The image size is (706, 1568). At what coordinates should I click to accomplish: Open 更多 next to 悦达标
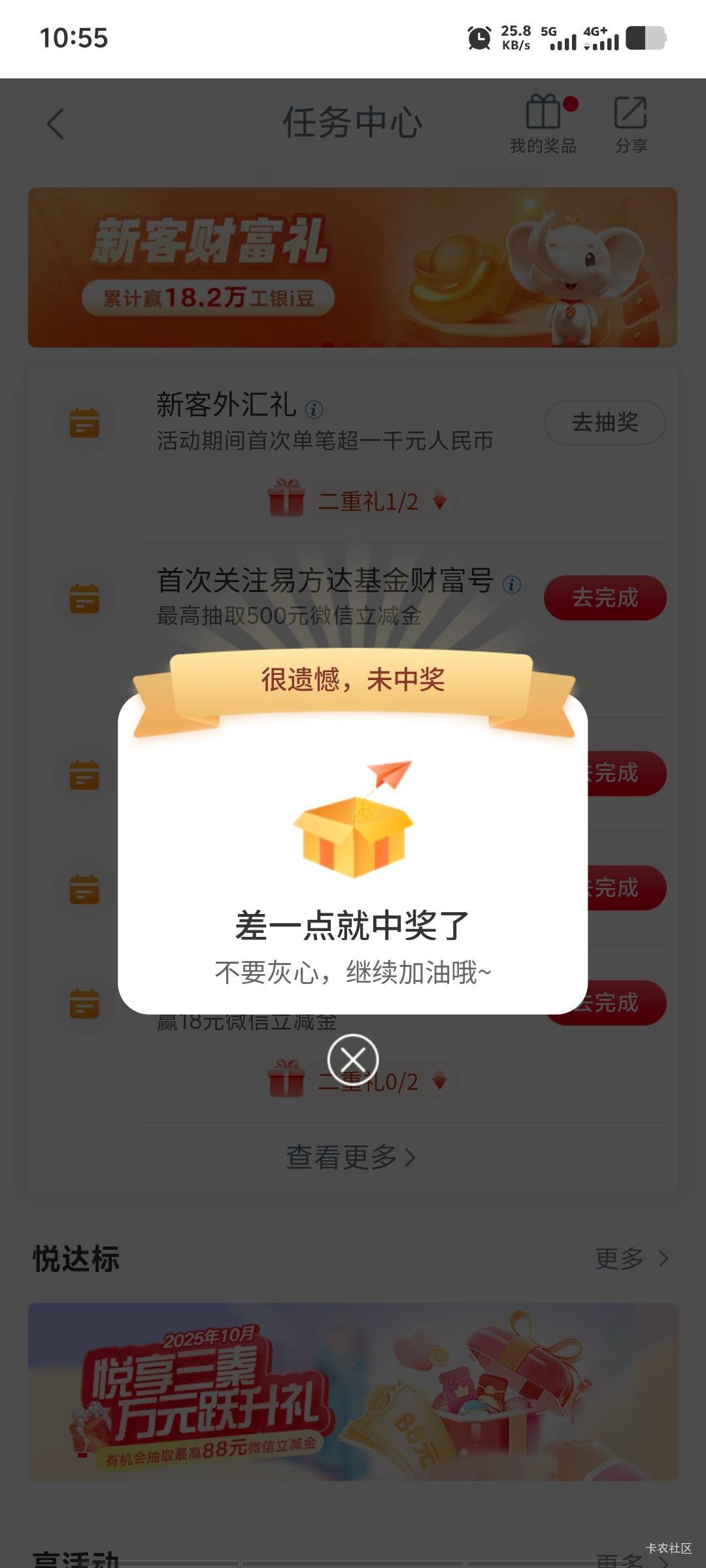[631, 1258]
